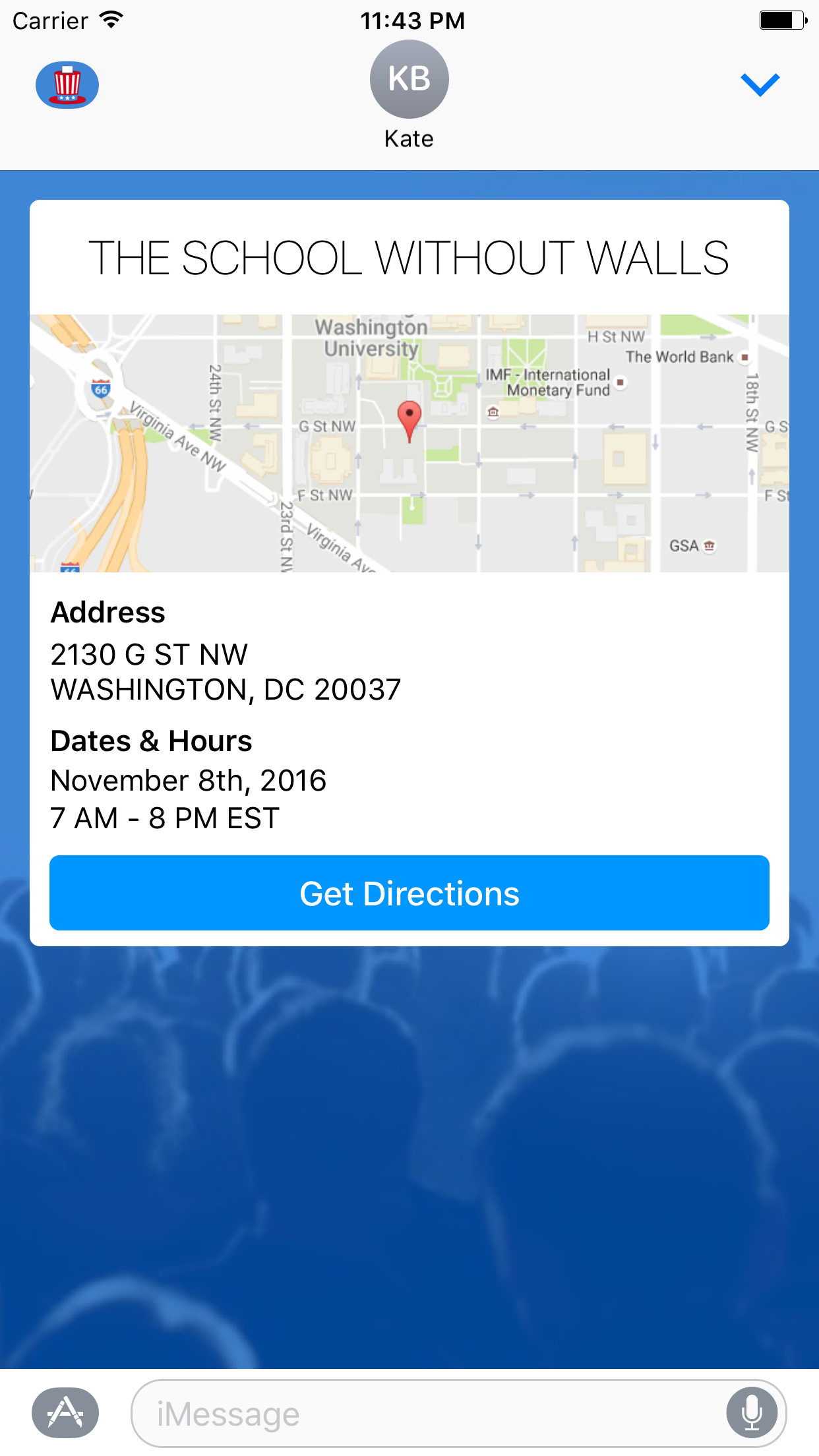Open the App Store apps button

(x=65, y=1412)
